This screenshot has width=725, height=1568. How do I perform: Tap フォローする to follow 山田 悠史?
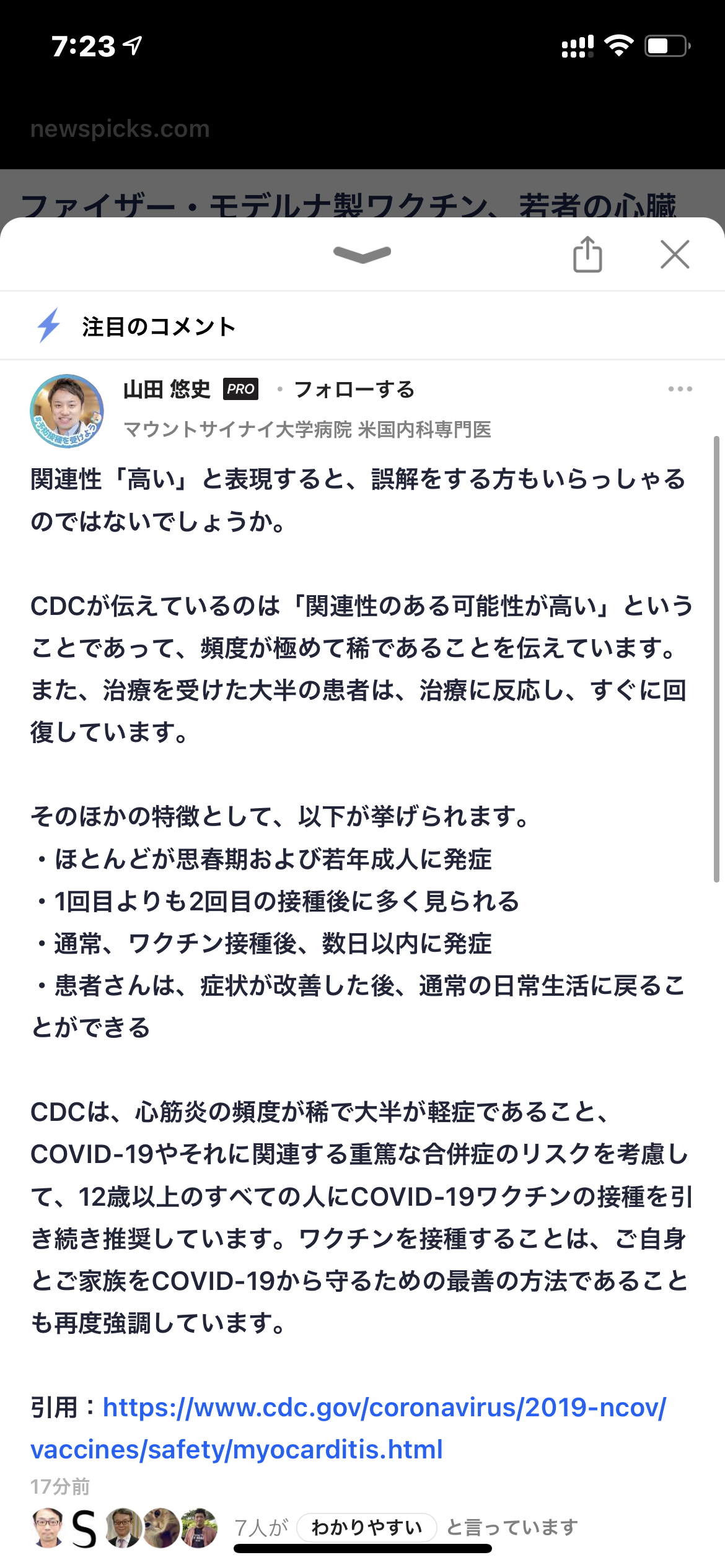(x=354, y=390)
